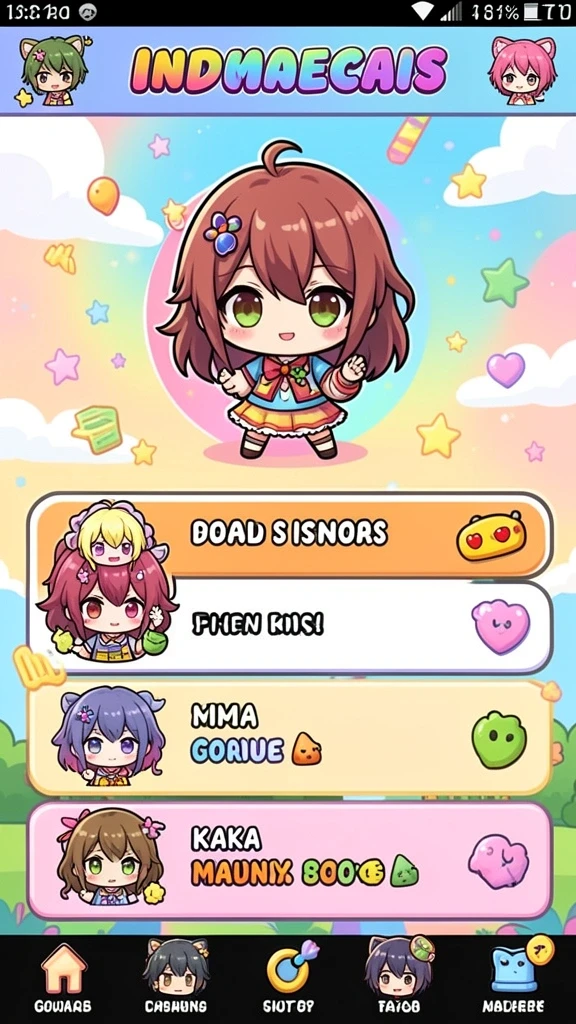This screenshot has width=576, height=1024.
Task: Go to the GOWARS home tab
Action: [x=63, y=980]
